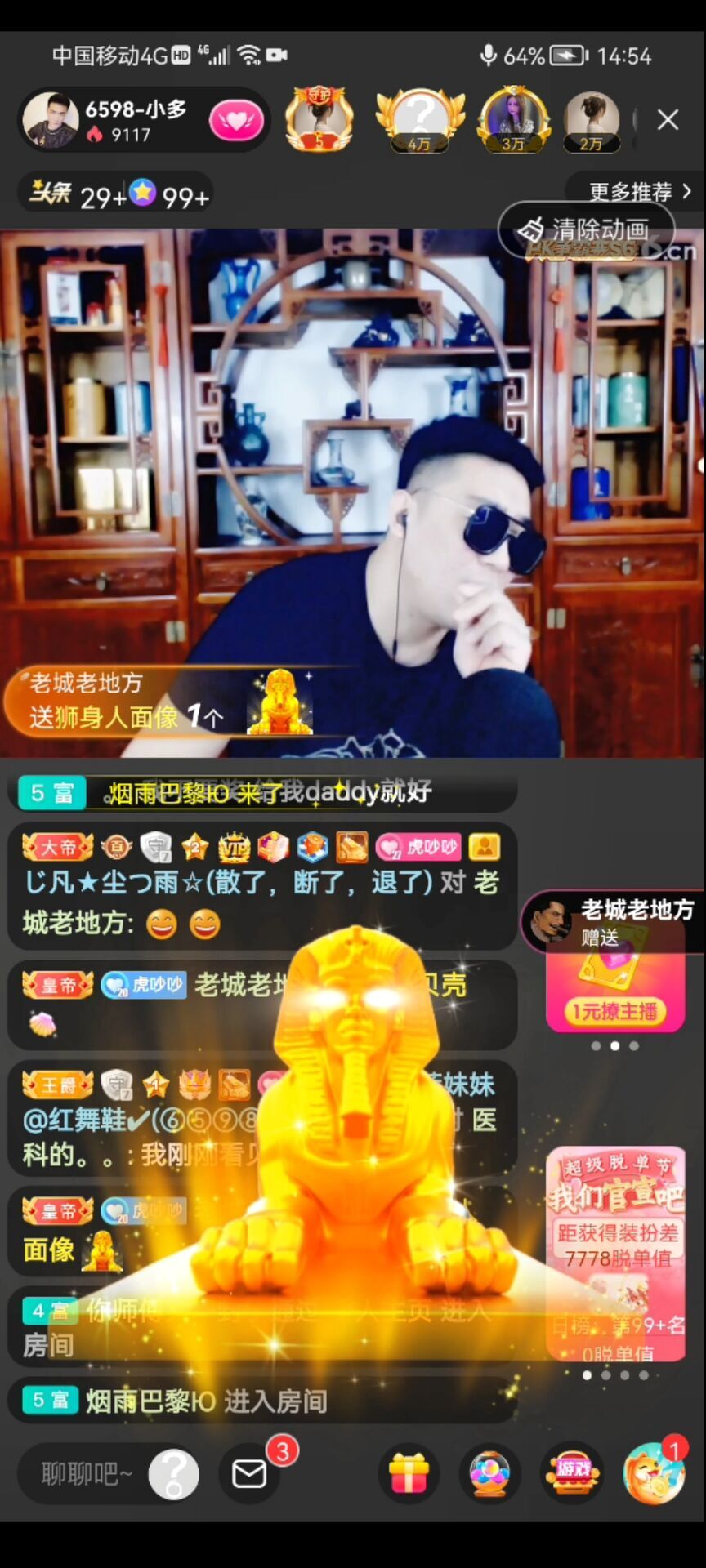Open the 游戏 games icon
Image resolution: width=706 pixels, height=1568 pixels.
pos(573,1474)
